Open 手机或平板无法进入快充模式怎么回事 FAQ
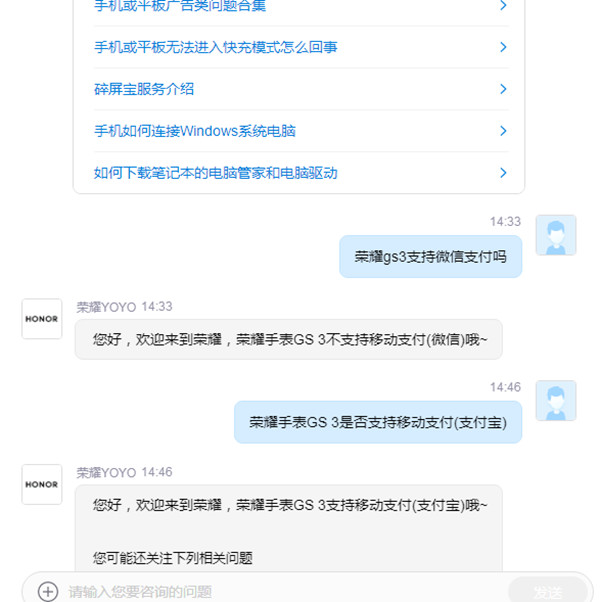The width and height of the screenshot is (600, 602). click(215, 47)
